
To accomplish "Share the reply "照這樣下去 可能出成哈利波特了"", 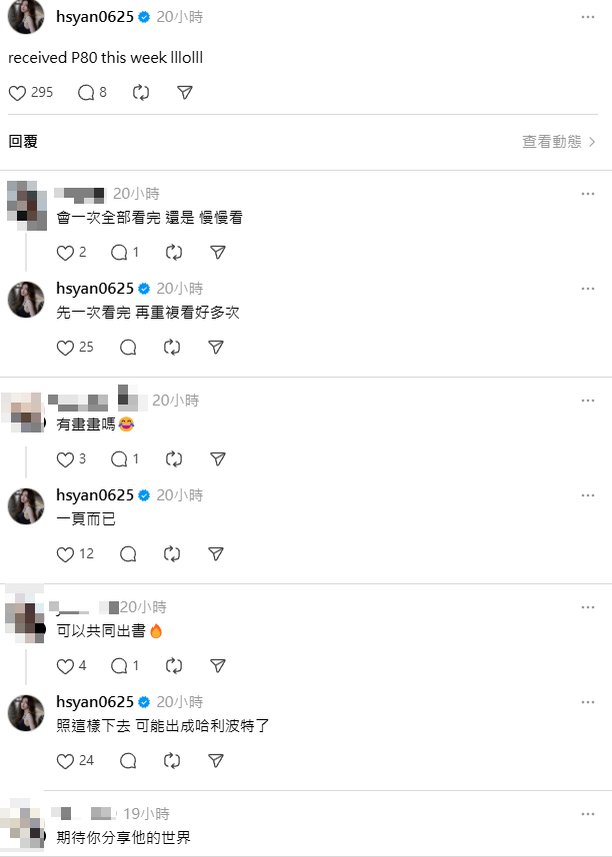I will [x=216, y=760].
